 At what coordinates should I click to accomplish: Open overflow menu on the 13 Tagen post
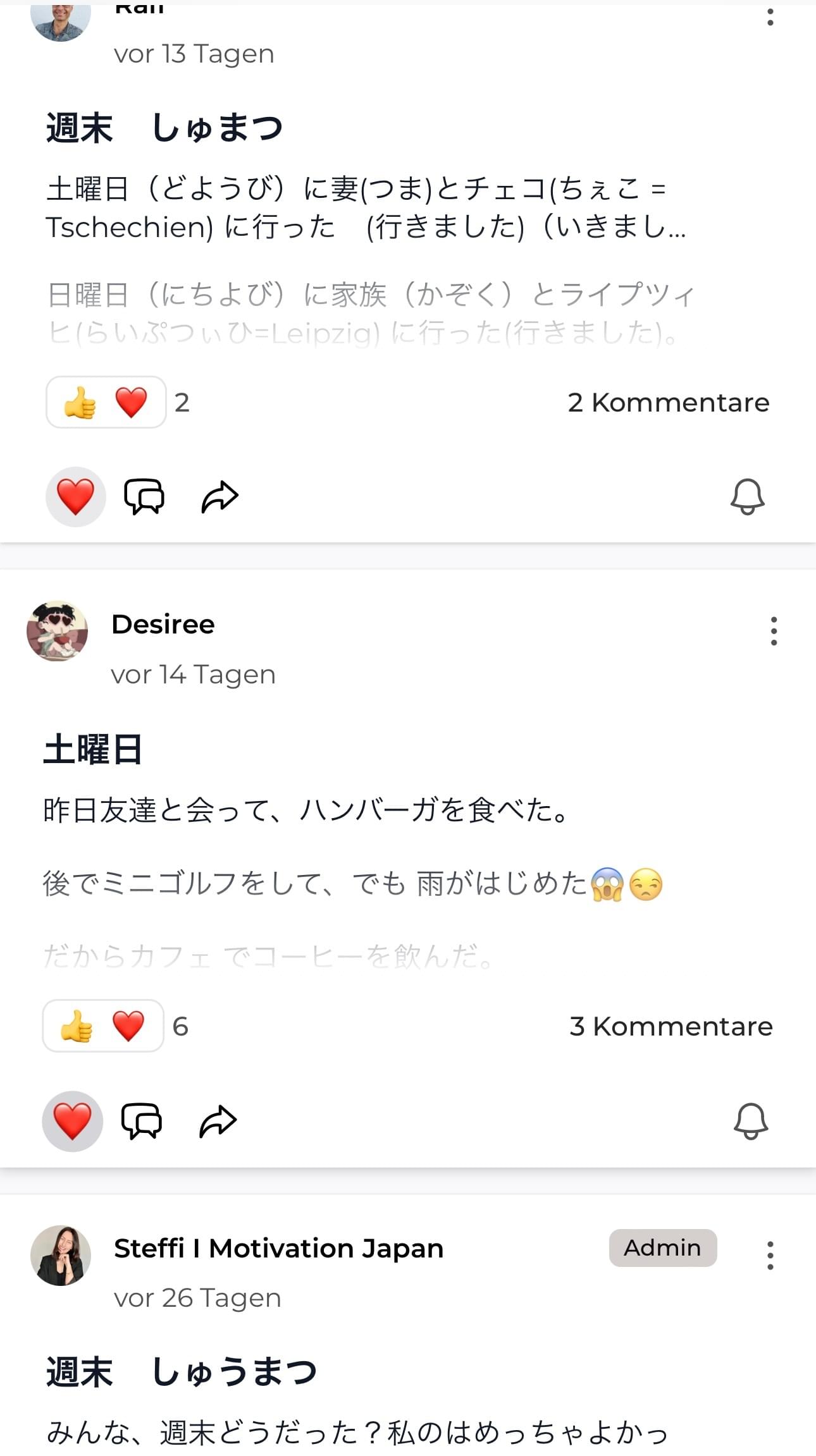(770, 17)
